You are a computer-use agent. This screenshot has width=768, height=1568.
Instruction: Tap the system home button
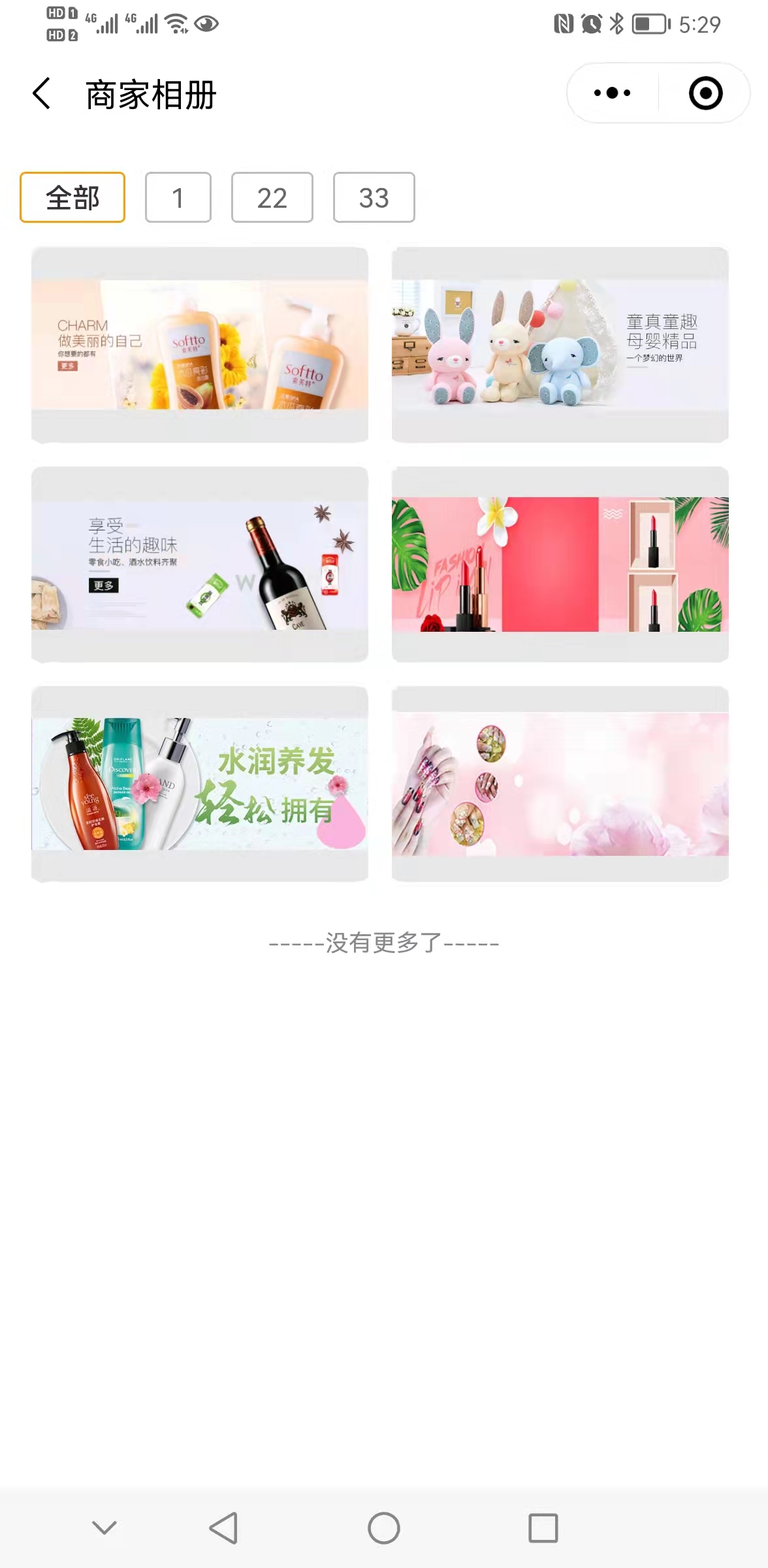pos(383,1528)
